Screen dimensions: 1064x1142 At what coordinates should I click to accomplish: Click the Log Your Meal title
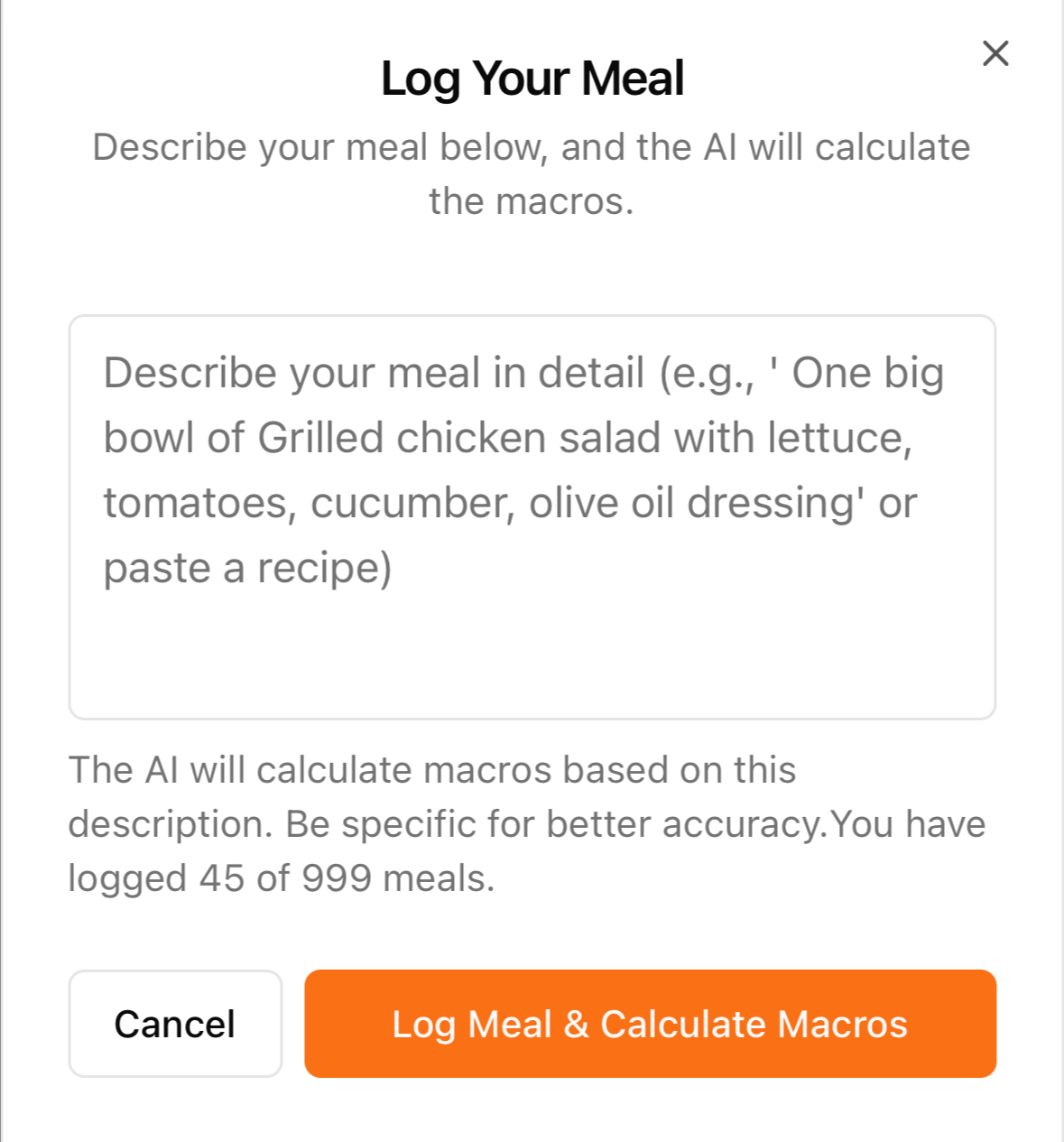532,78
